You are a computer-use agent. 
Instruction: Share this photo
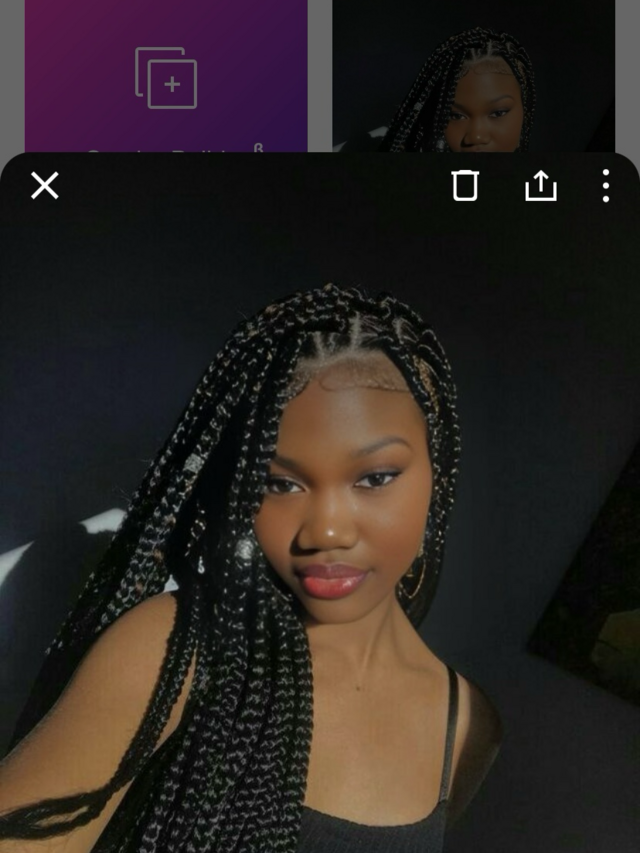tap(541, 186)
